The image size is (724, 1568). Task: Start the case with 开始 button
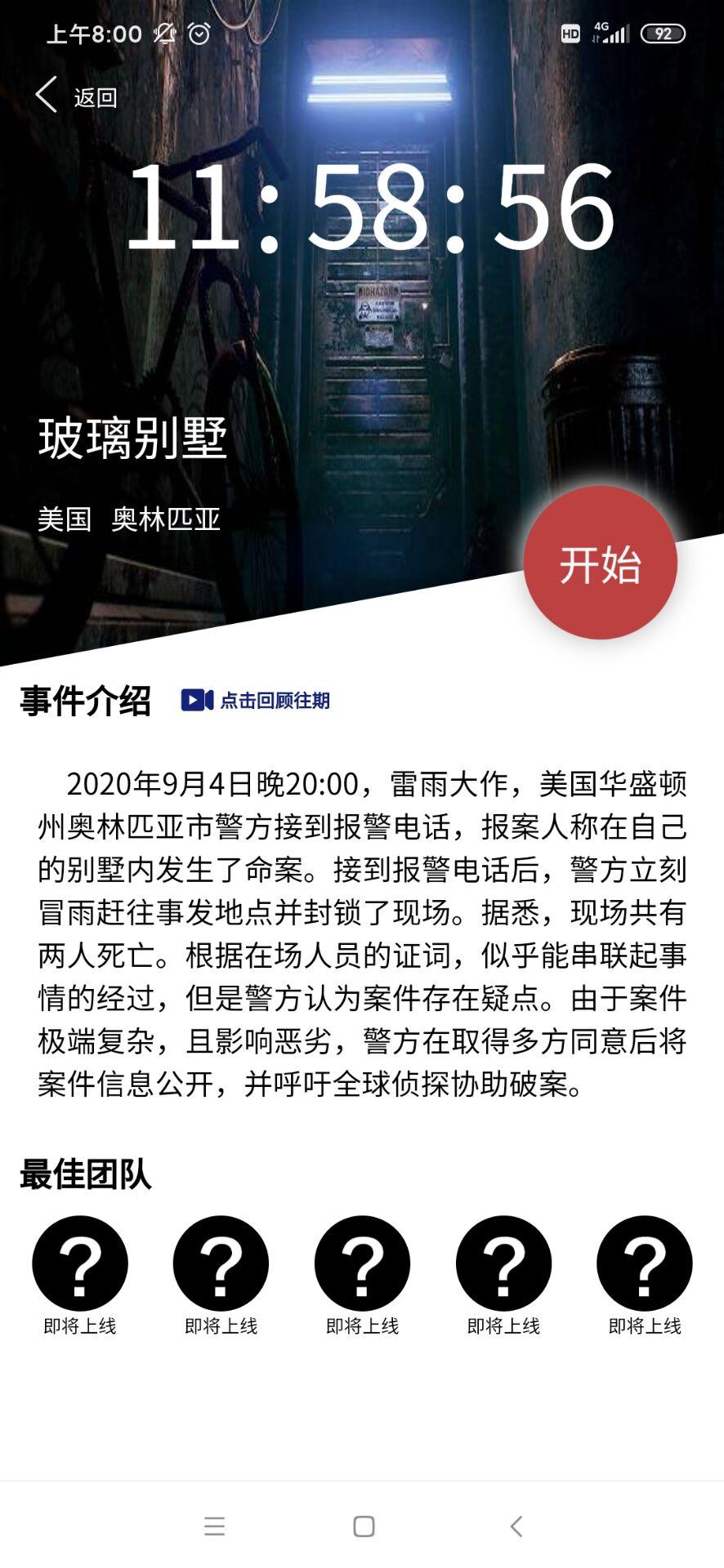point(600,563)
